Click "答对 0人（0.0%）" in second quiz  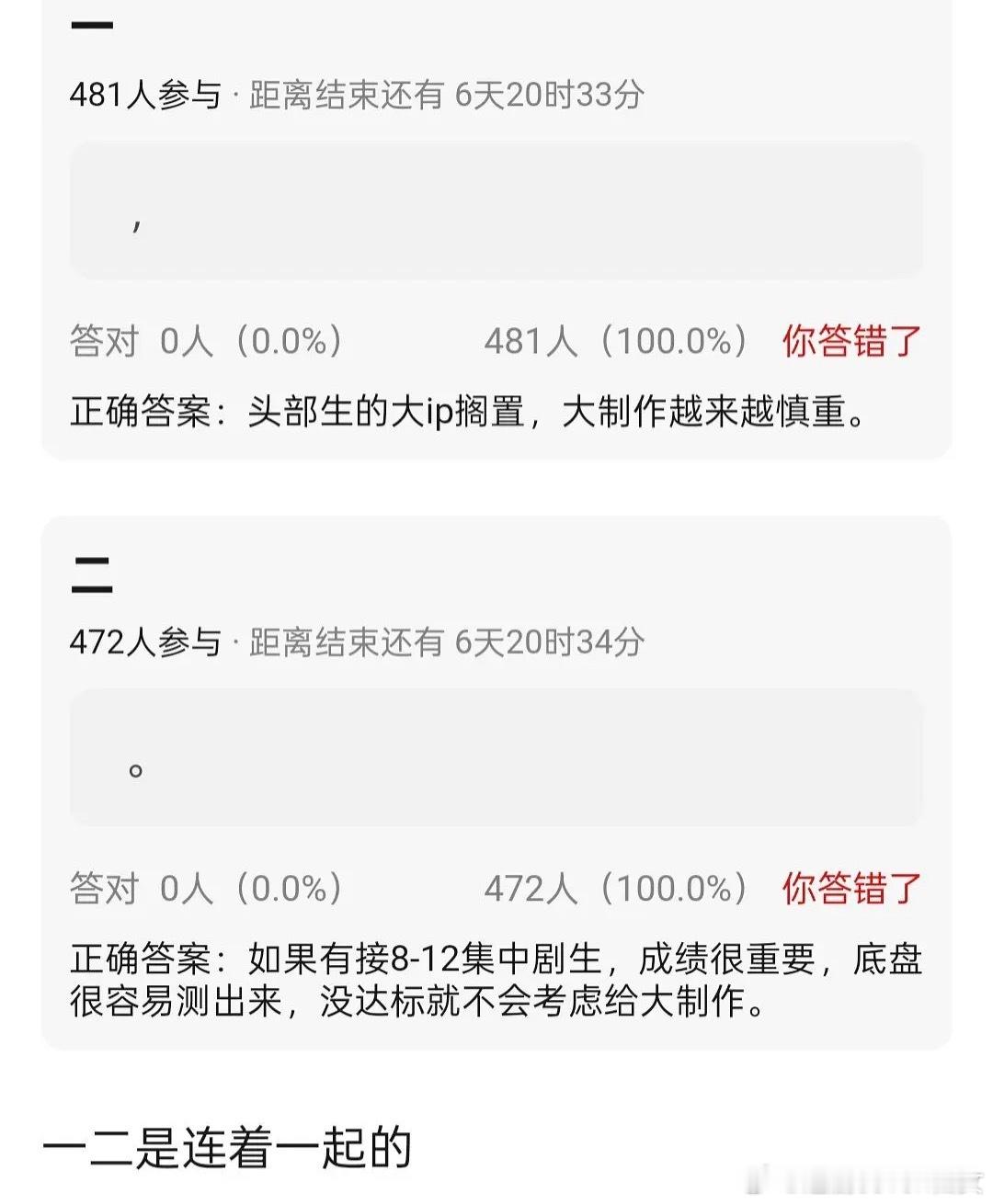209,889
